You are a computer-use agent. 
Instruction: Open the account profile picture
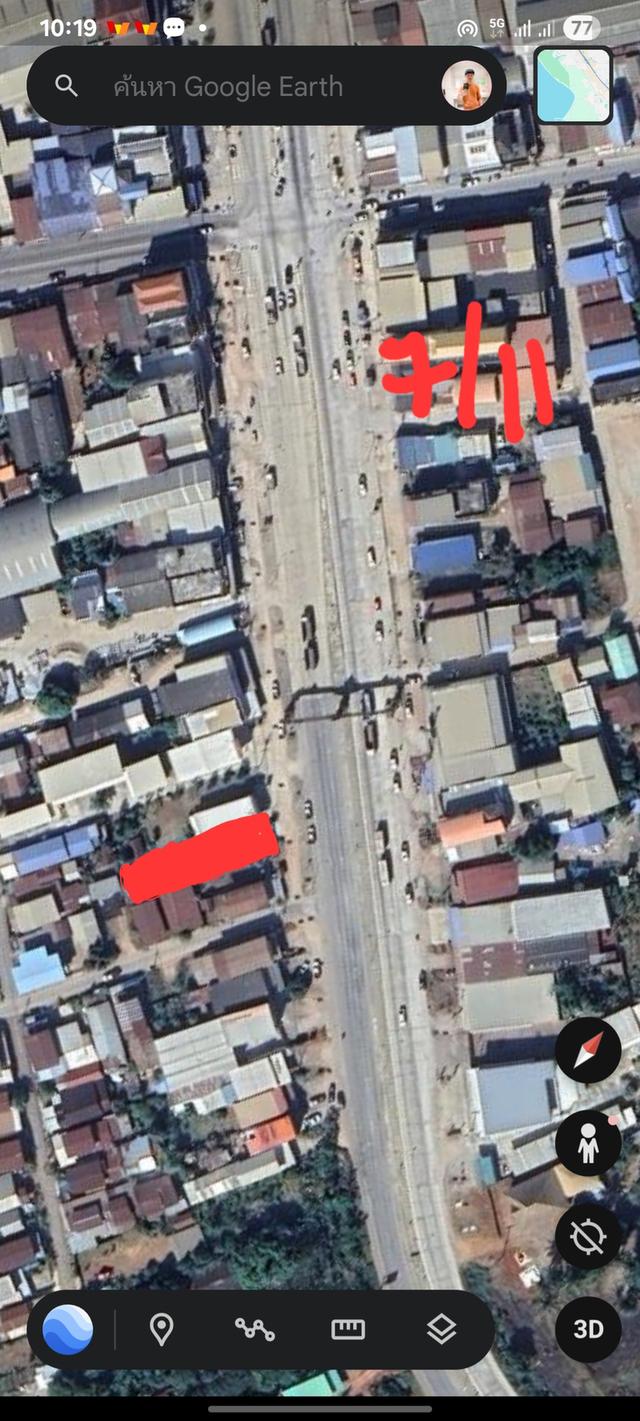467,87
